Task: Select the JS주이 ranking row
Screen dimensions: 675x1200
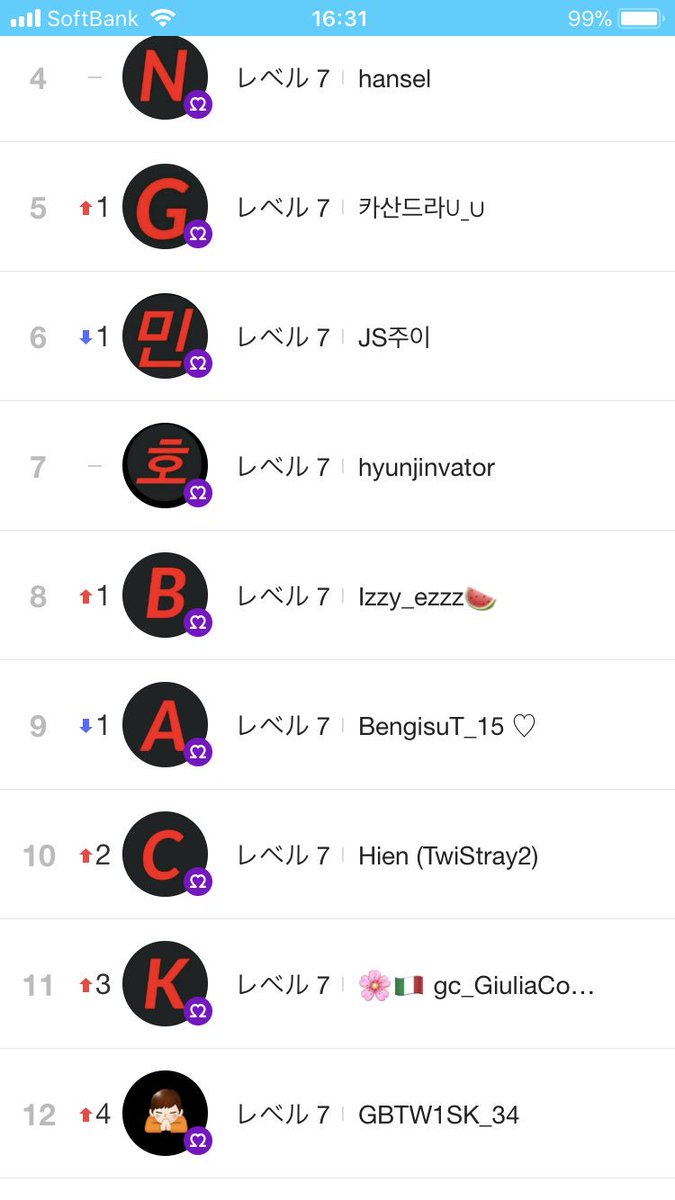Action: pyautogui.click(x=337, y=336)
